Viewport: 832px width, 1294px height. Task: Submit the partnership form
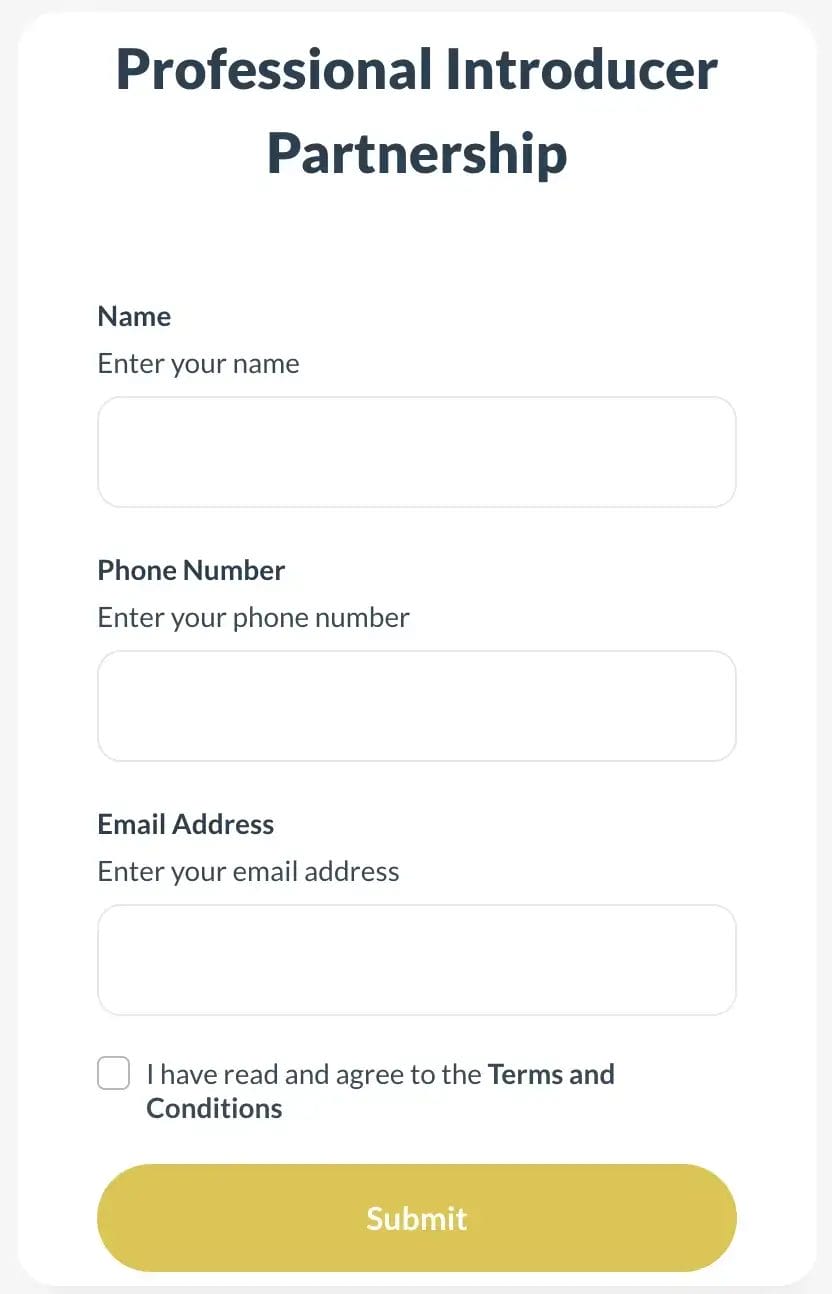click(416, 1218)
